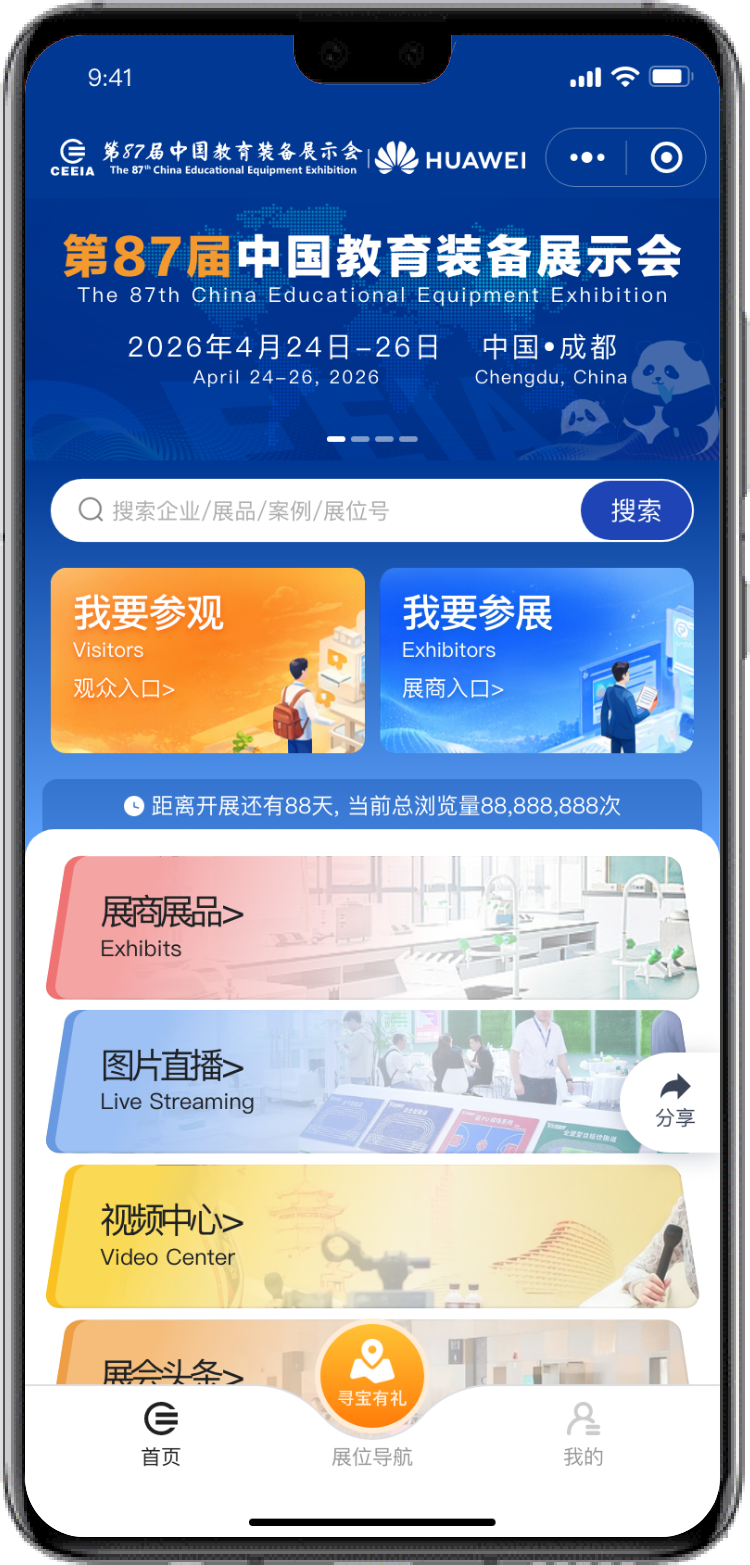Tap the search field for companies and exhibits
The height and width of the screenshot is (1565, 750).
(x=320, y=511)
